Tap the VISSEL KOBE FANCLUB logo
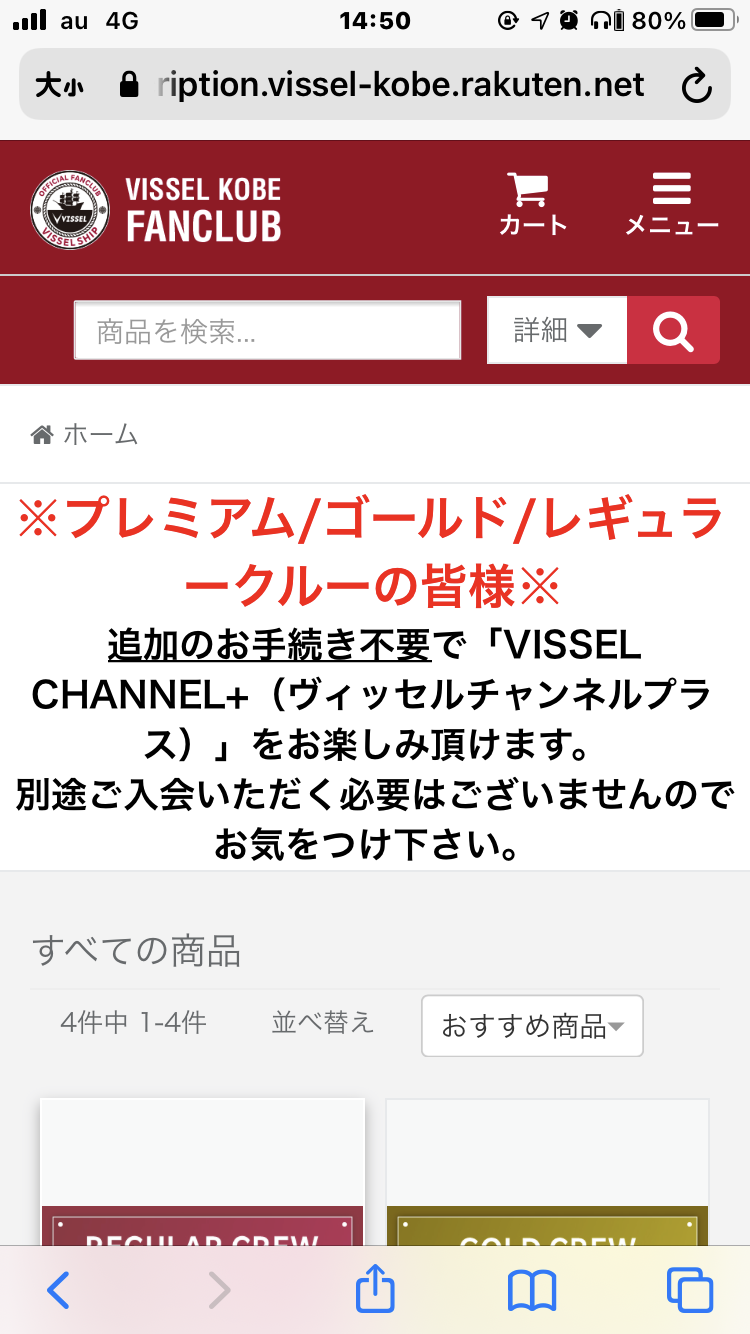The width and height of the screenshot is (750, 1334). click(156, 209)
